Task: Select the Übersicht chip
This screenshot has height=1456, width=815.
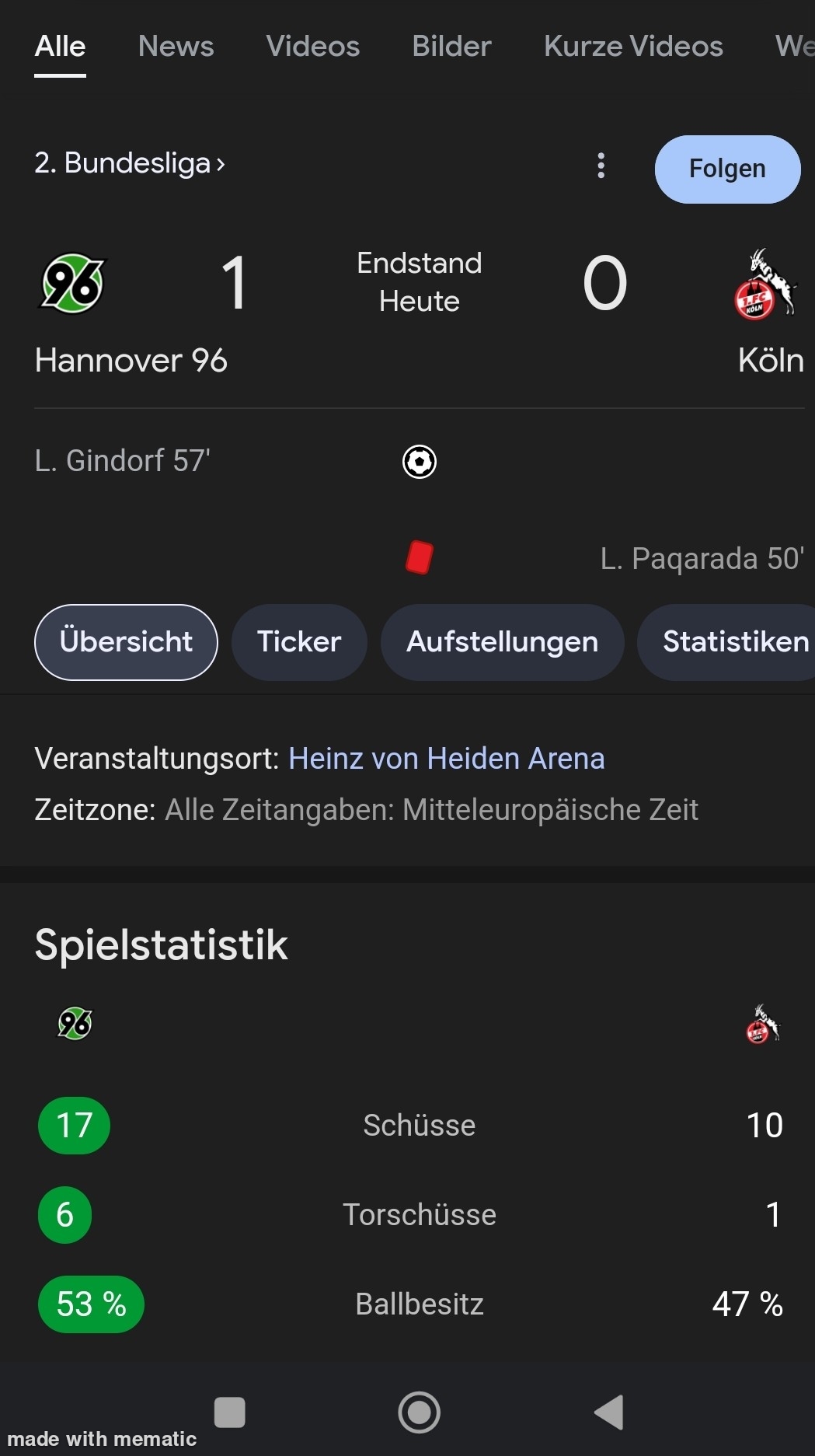Action: point(126,642)
